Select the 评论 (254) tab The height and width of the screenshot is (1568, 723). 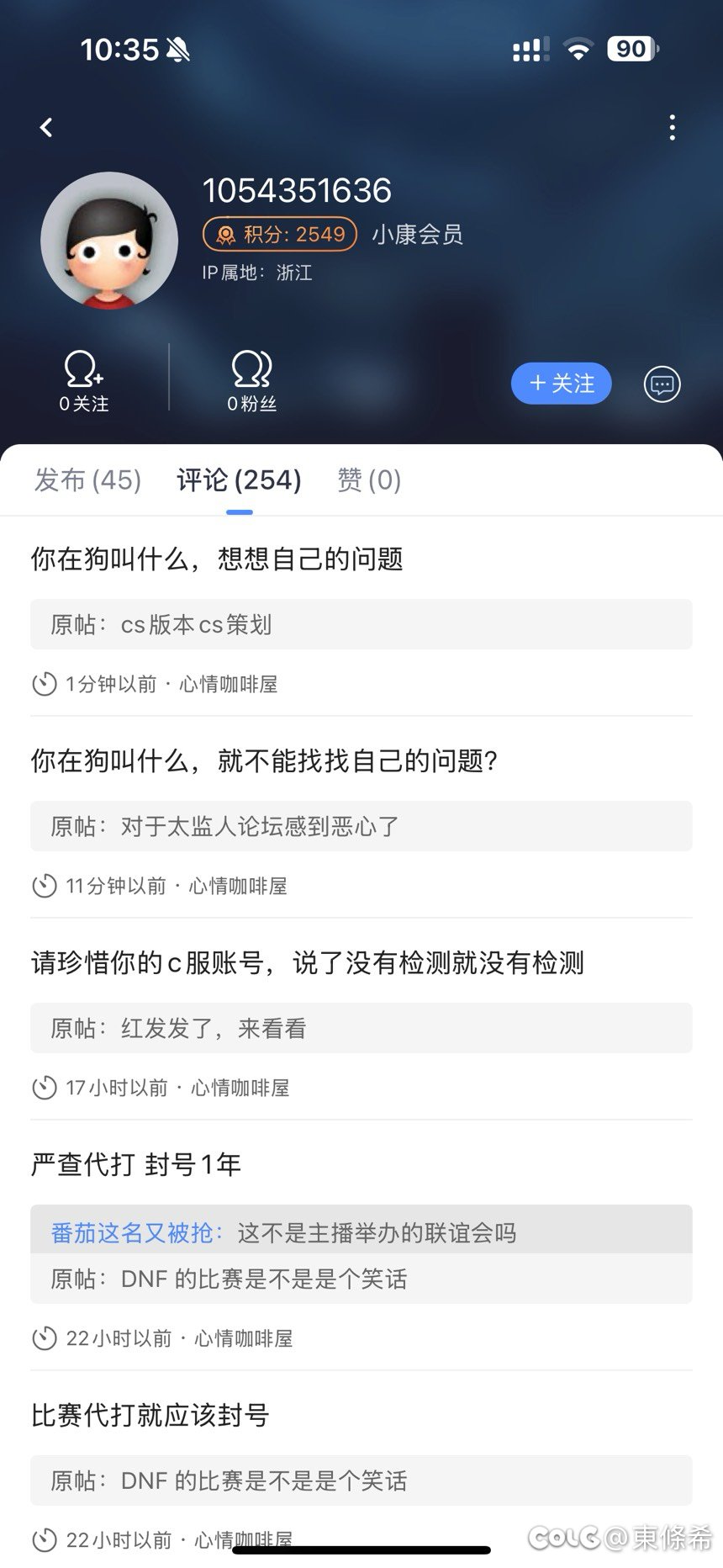click(239, 480)
